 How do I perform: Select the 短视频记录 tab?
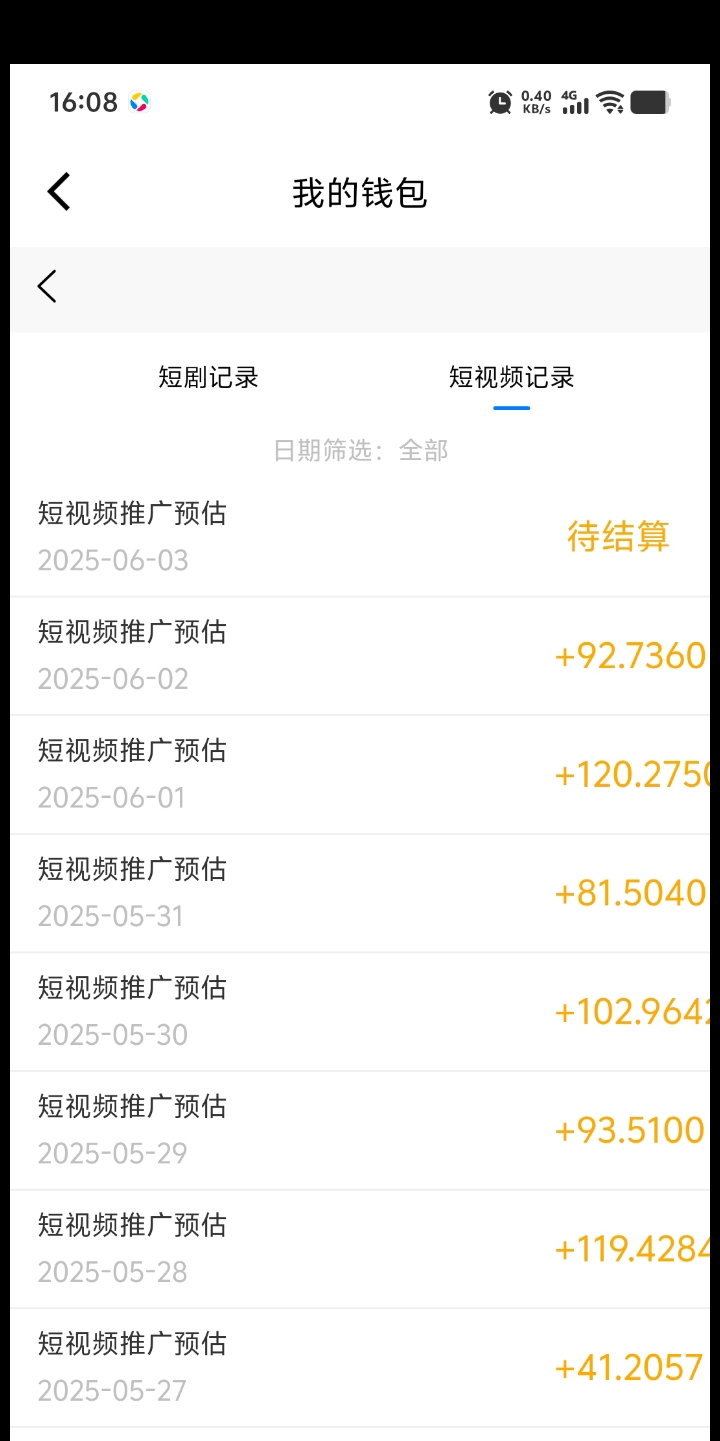(511, 378)
